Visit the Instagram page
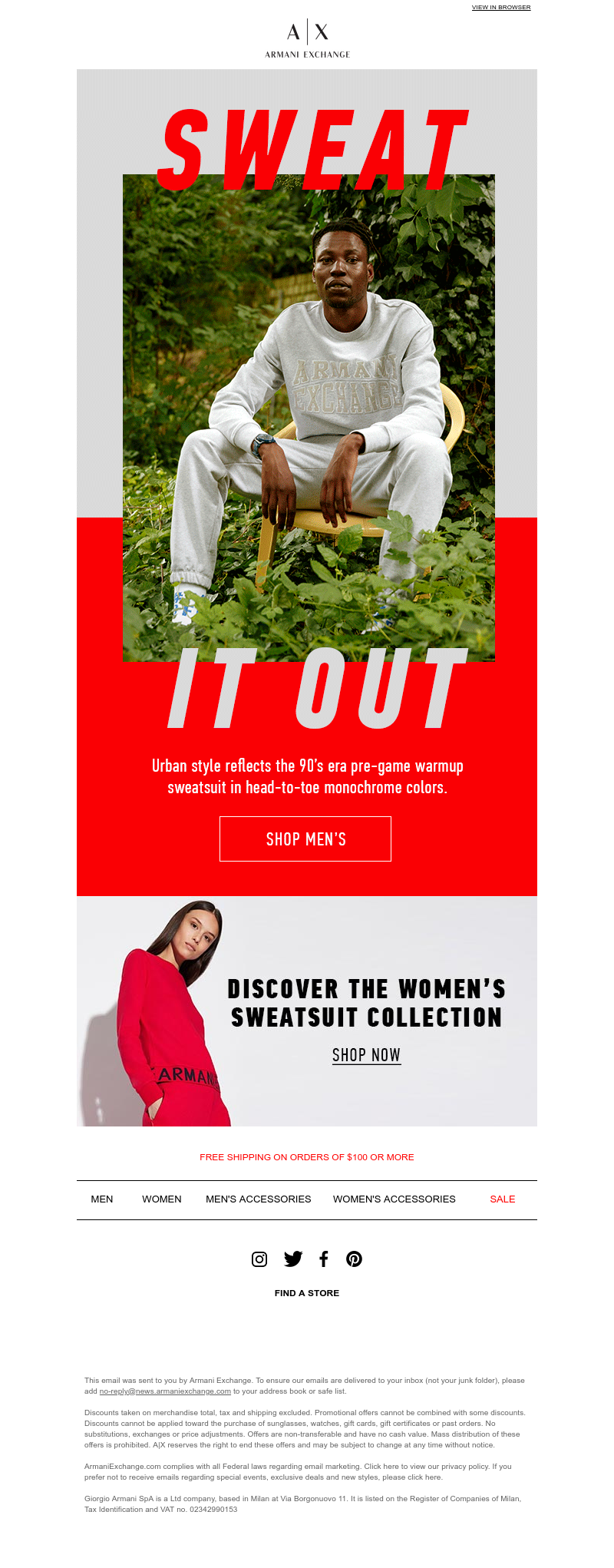Viewport: 614px width, 1568px height. pyautogui.click(x=259, y=1259)
